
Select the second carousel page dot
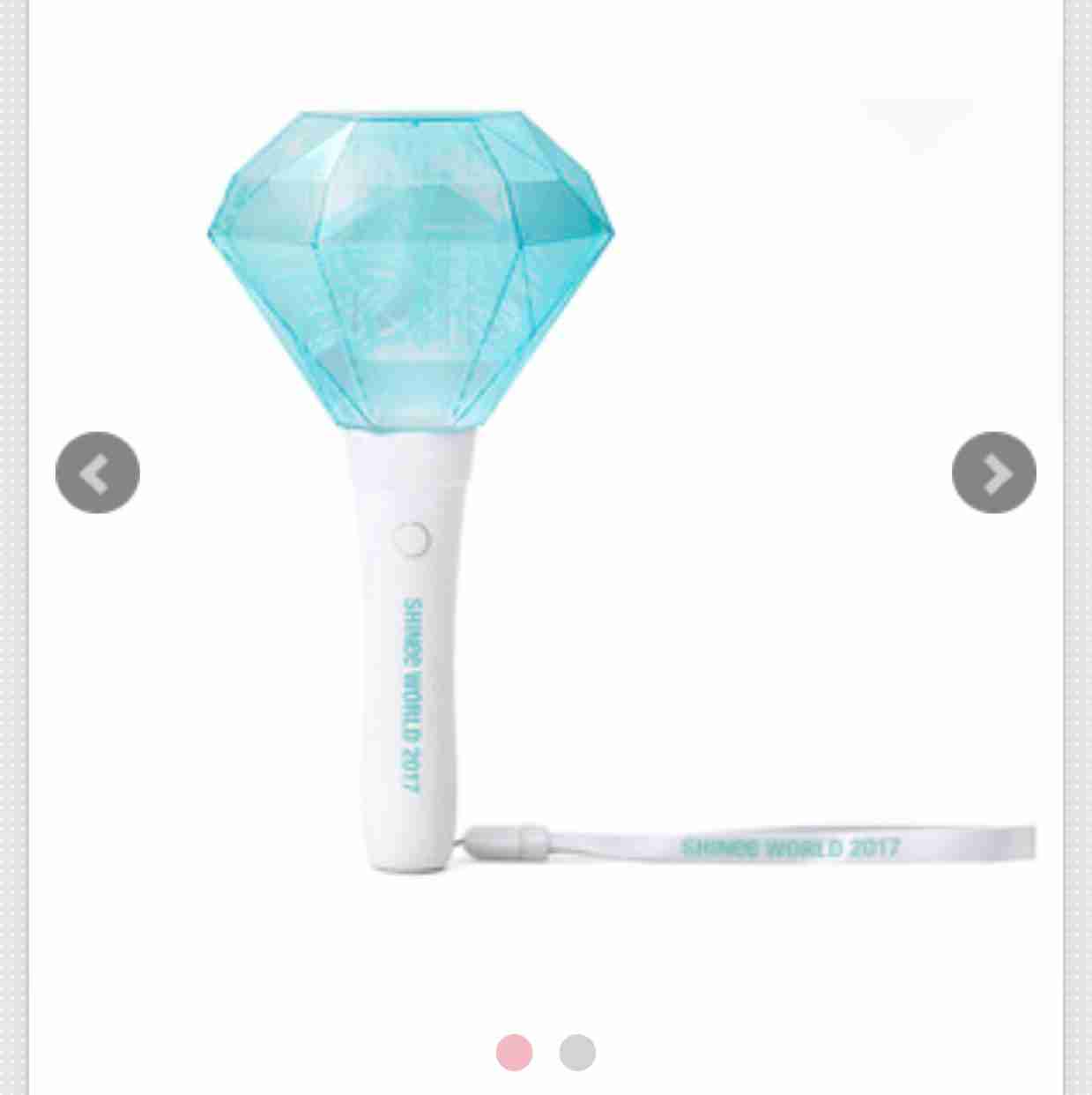coord(577,1052)
